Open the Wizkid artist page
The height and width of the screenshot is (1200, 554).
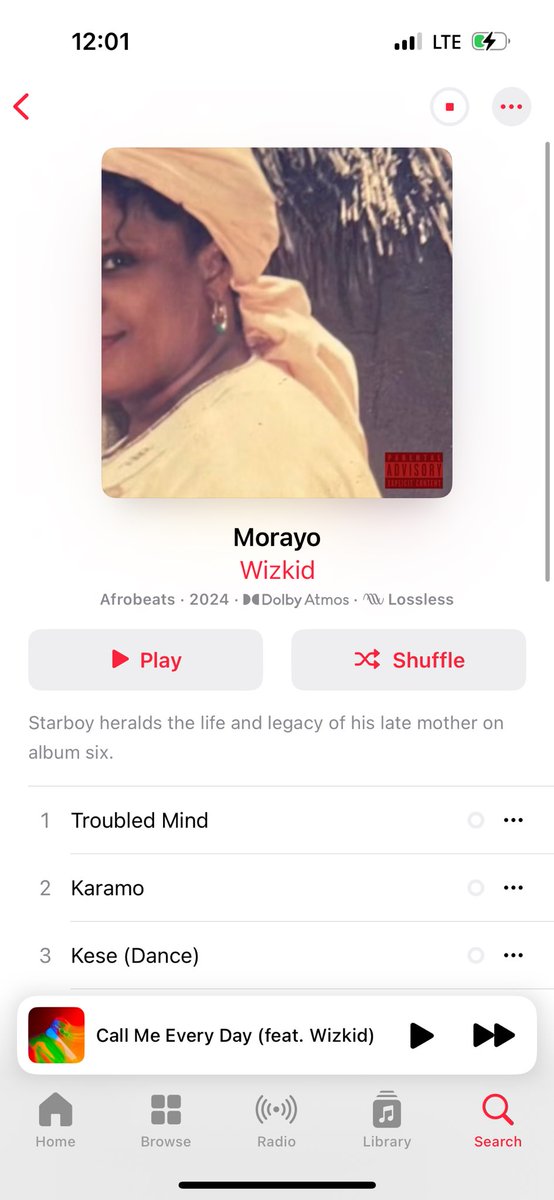tap(277, 570)
